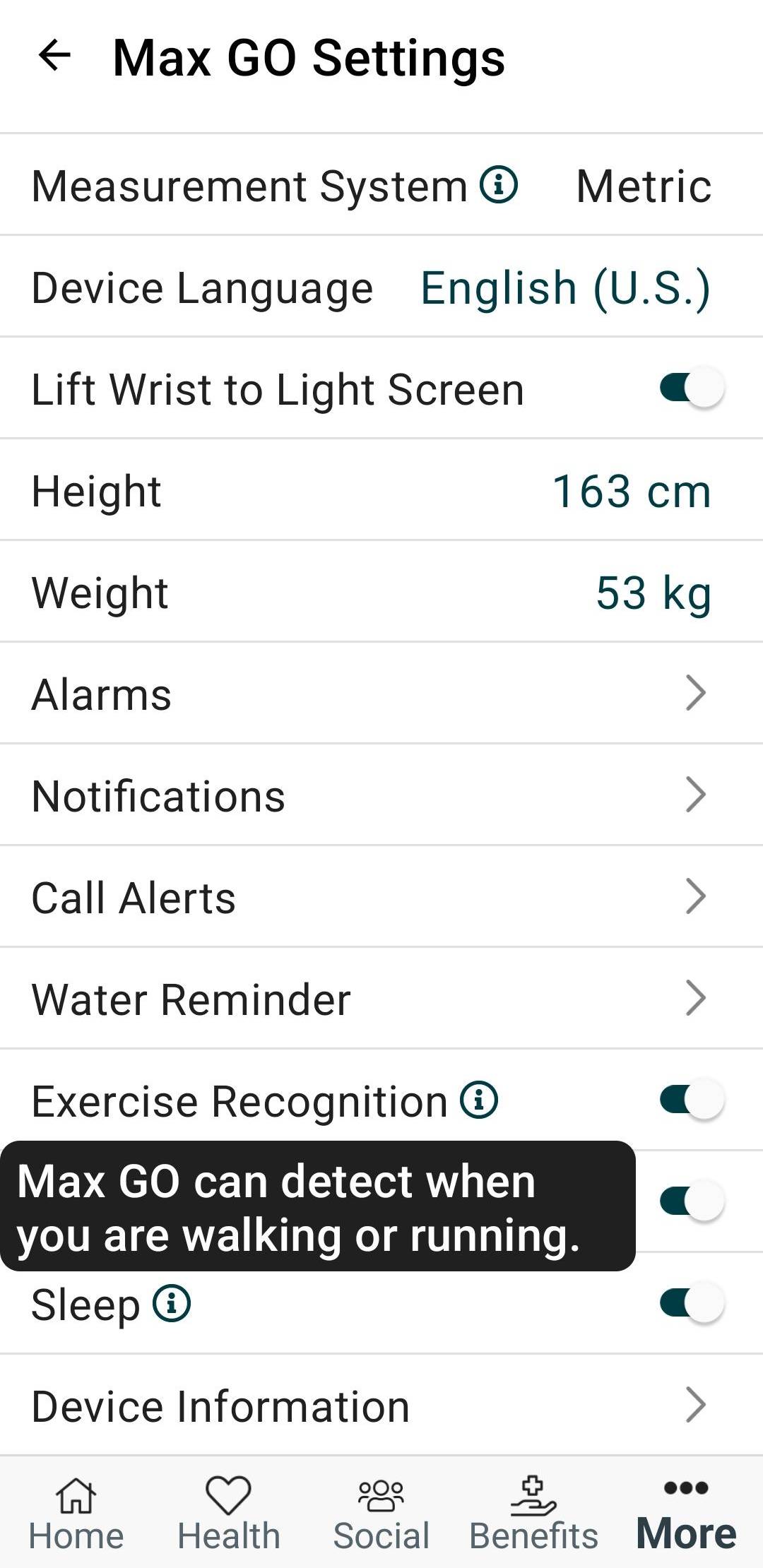Tap the back arrow to leave settings
The height and width of the screenshot is (1568, 763).
tap(57, 58)
